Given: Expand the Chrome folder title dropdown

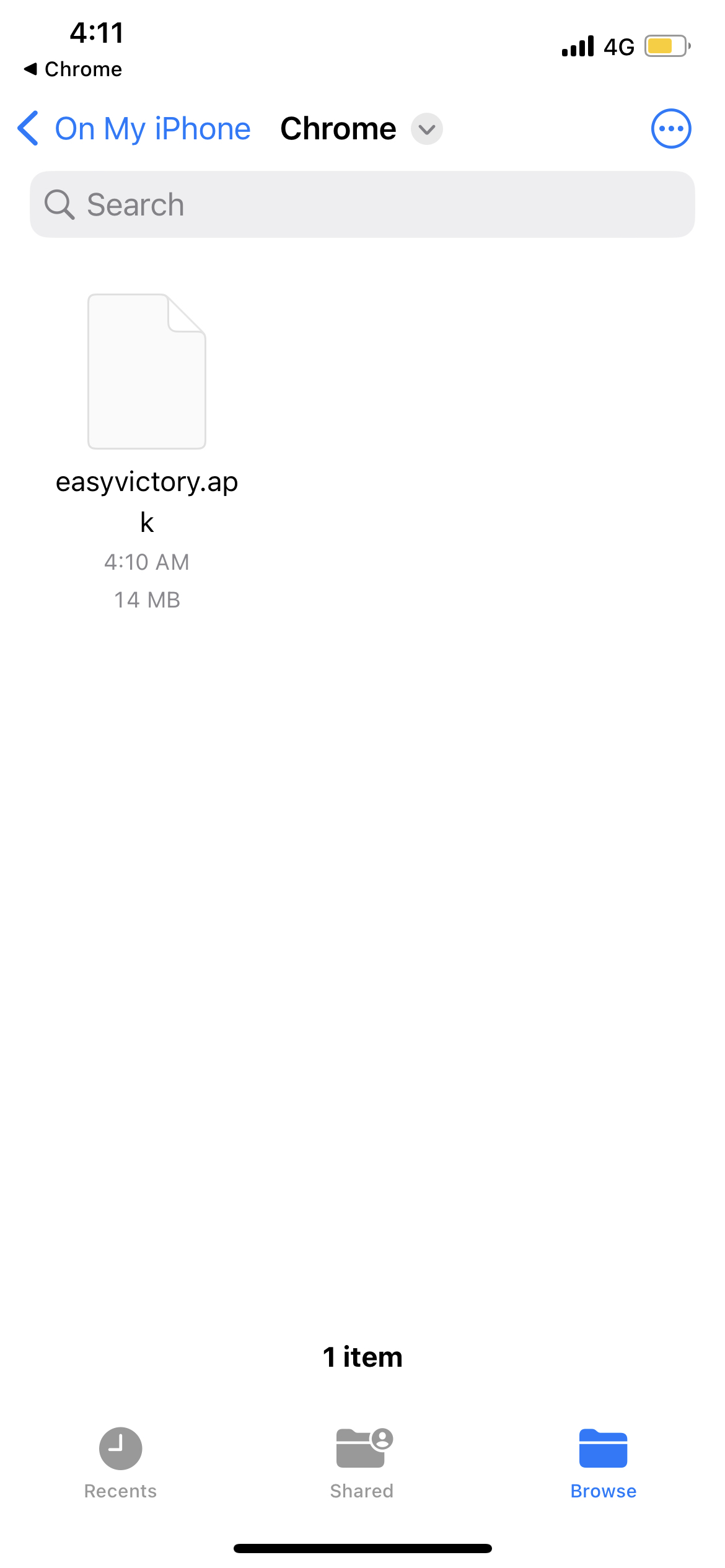Looking at the screenshot, I should coord(426,129).
